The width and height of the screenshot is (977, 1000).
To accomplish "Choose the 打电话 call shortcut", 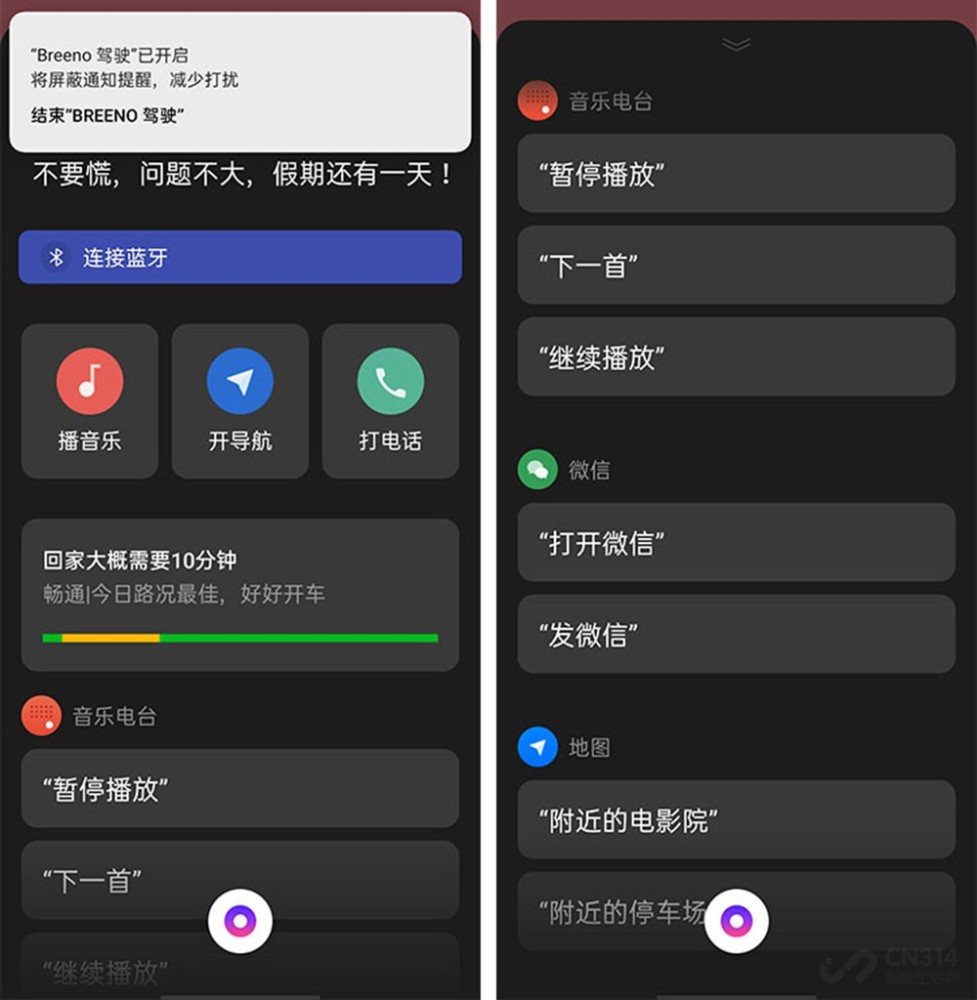I will [390, 401].
